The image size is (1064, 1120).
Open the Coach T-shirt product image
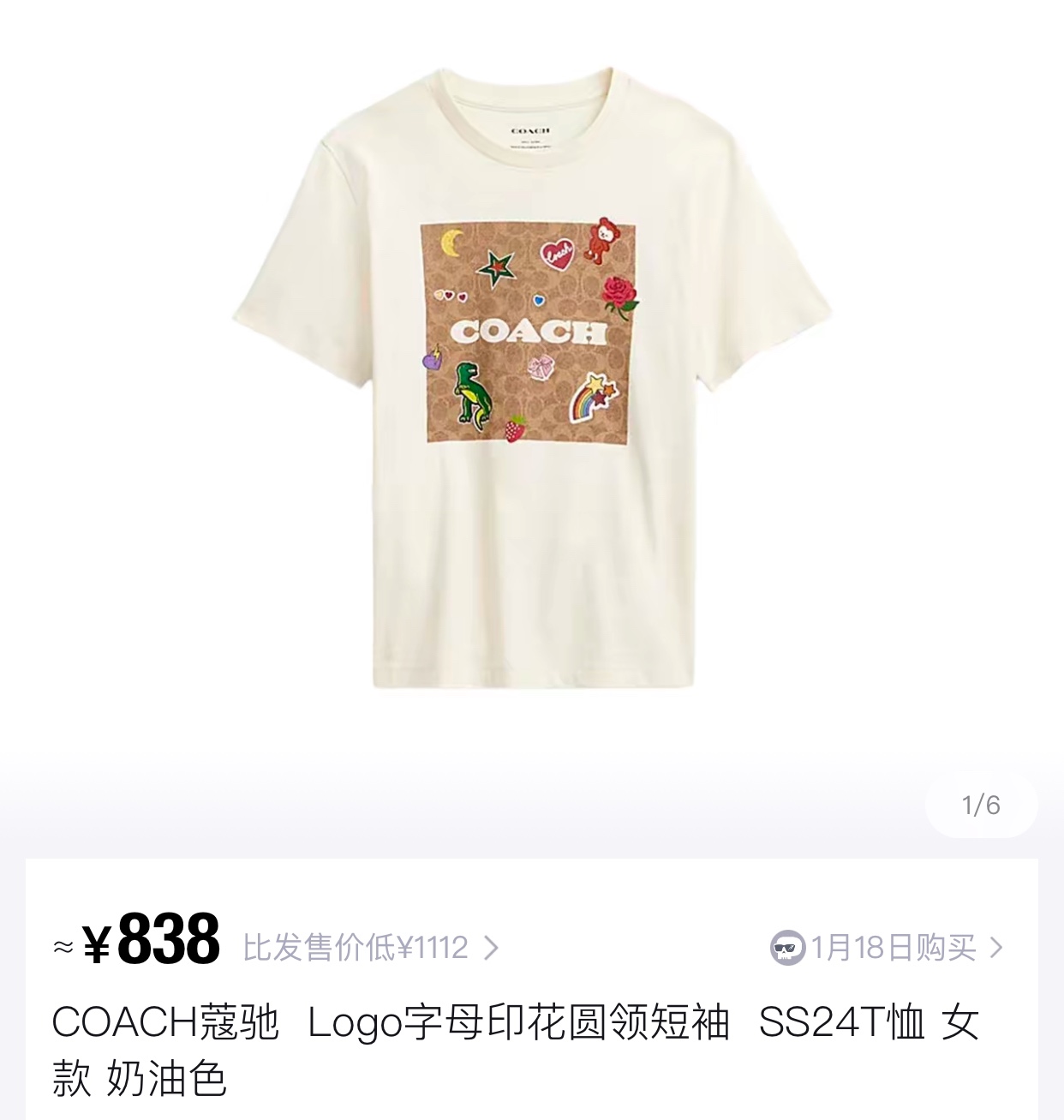pyautogui.click(x=532, y=378)
